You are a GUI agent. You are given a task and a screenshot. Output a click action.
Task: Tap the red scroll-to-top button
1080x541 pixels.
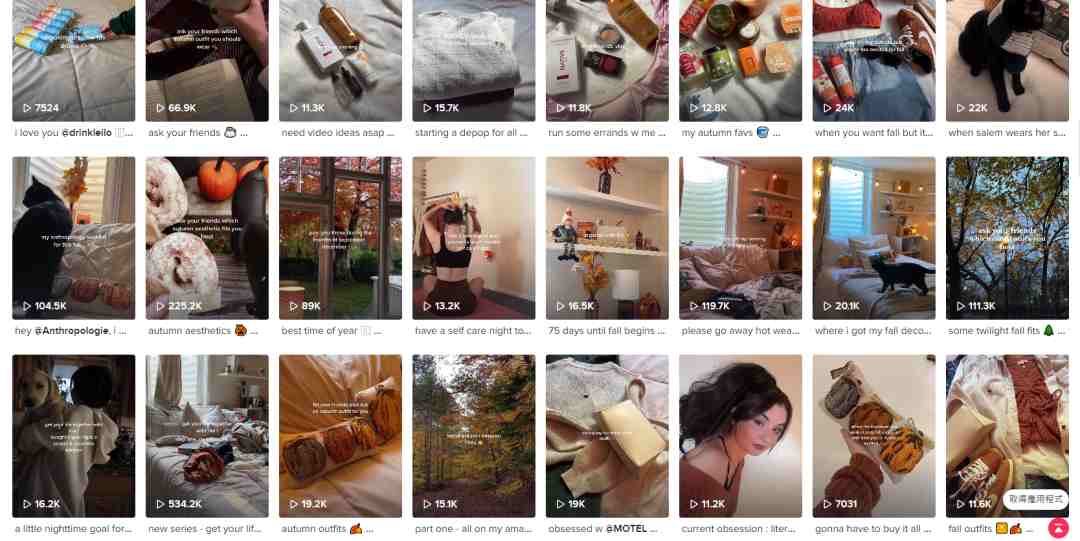(x=1059, y=527)
